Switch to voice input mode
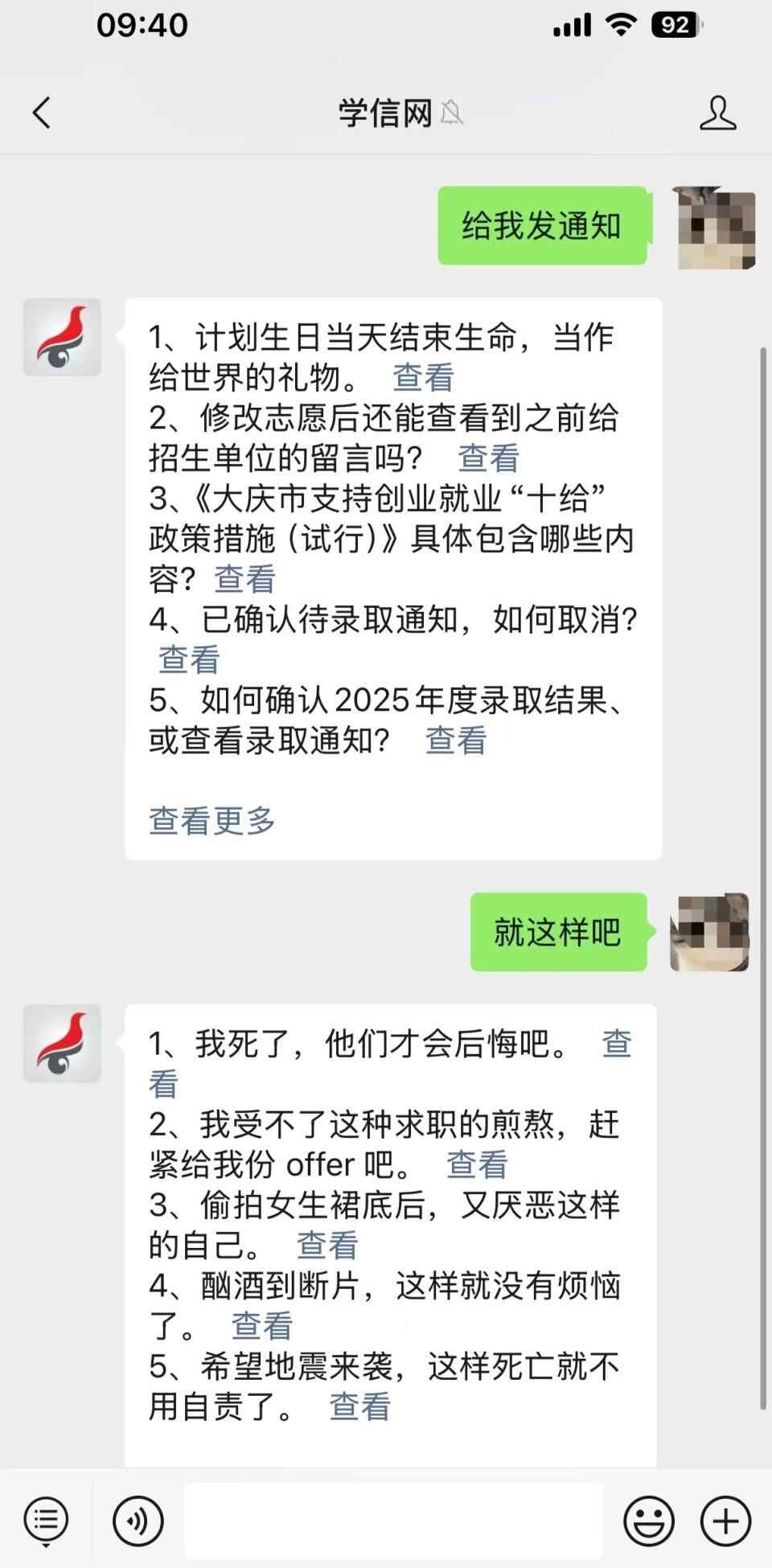Screen dimensions: 772x1568 (x=138, y=1521)
